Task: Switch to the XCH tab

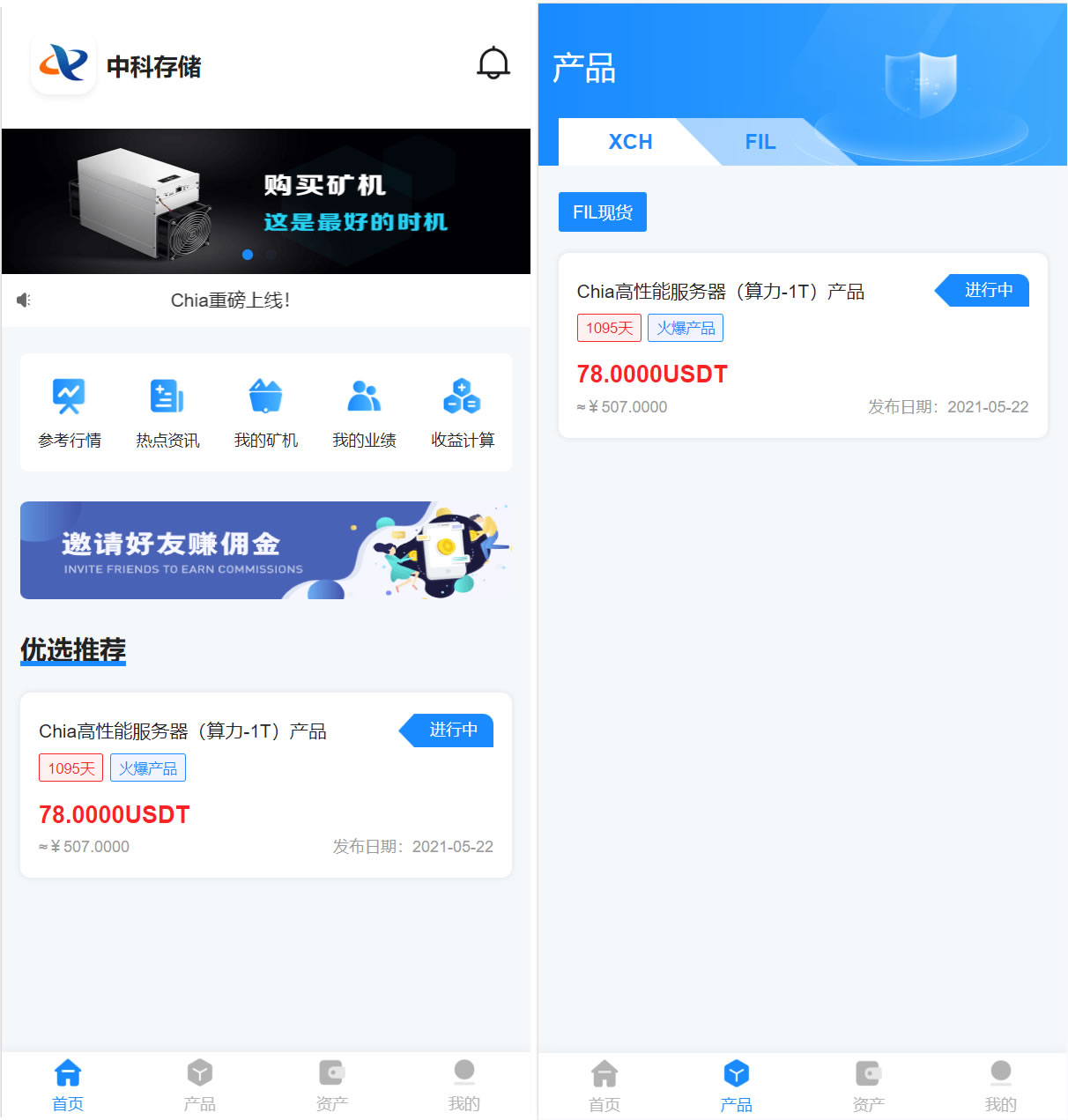Action: [x=630, y=142]
